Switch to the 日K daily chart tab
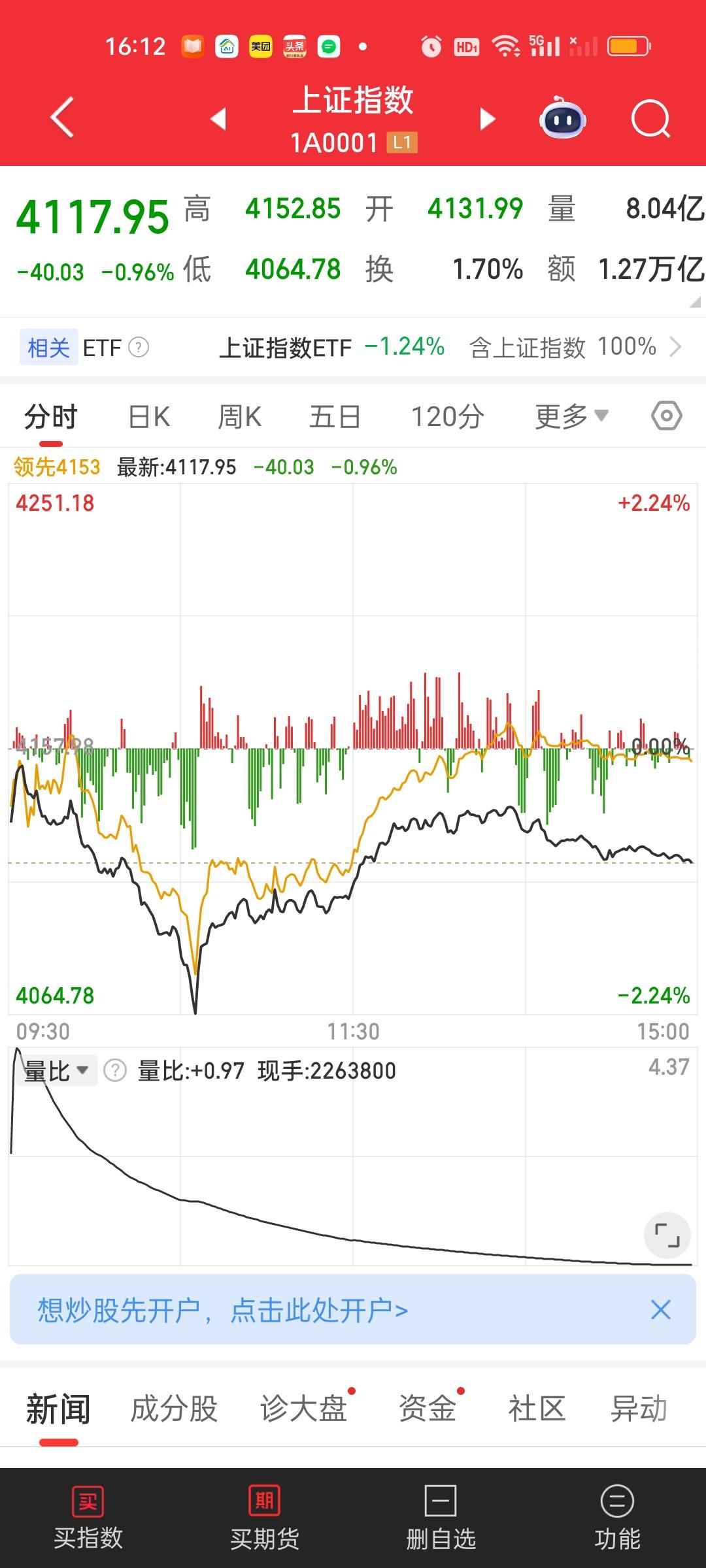The height and width of the screenshot is (1568, 706). pyautogui.click(x=147, y=416)
